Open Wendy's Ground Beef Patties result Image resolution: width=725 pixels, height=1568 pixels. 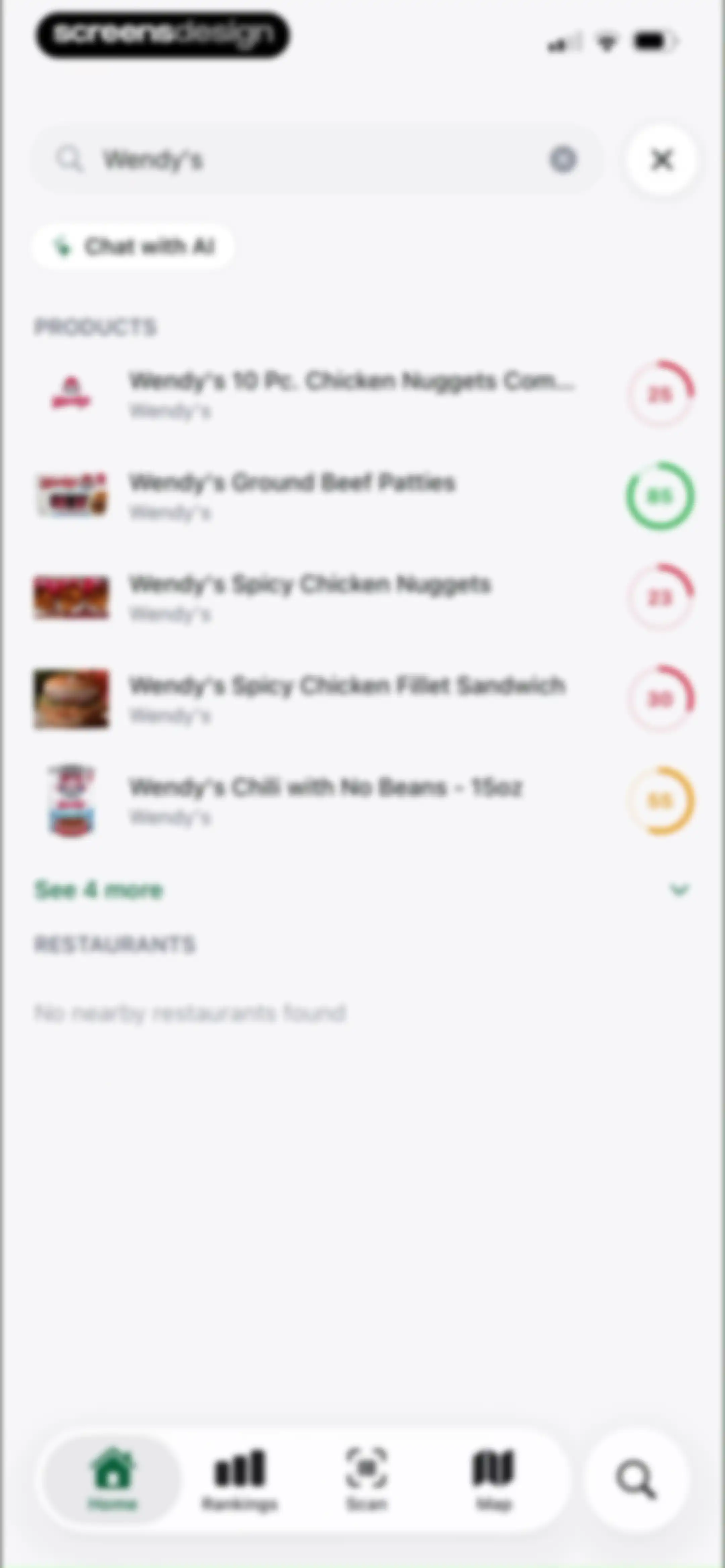coord(363,496)
